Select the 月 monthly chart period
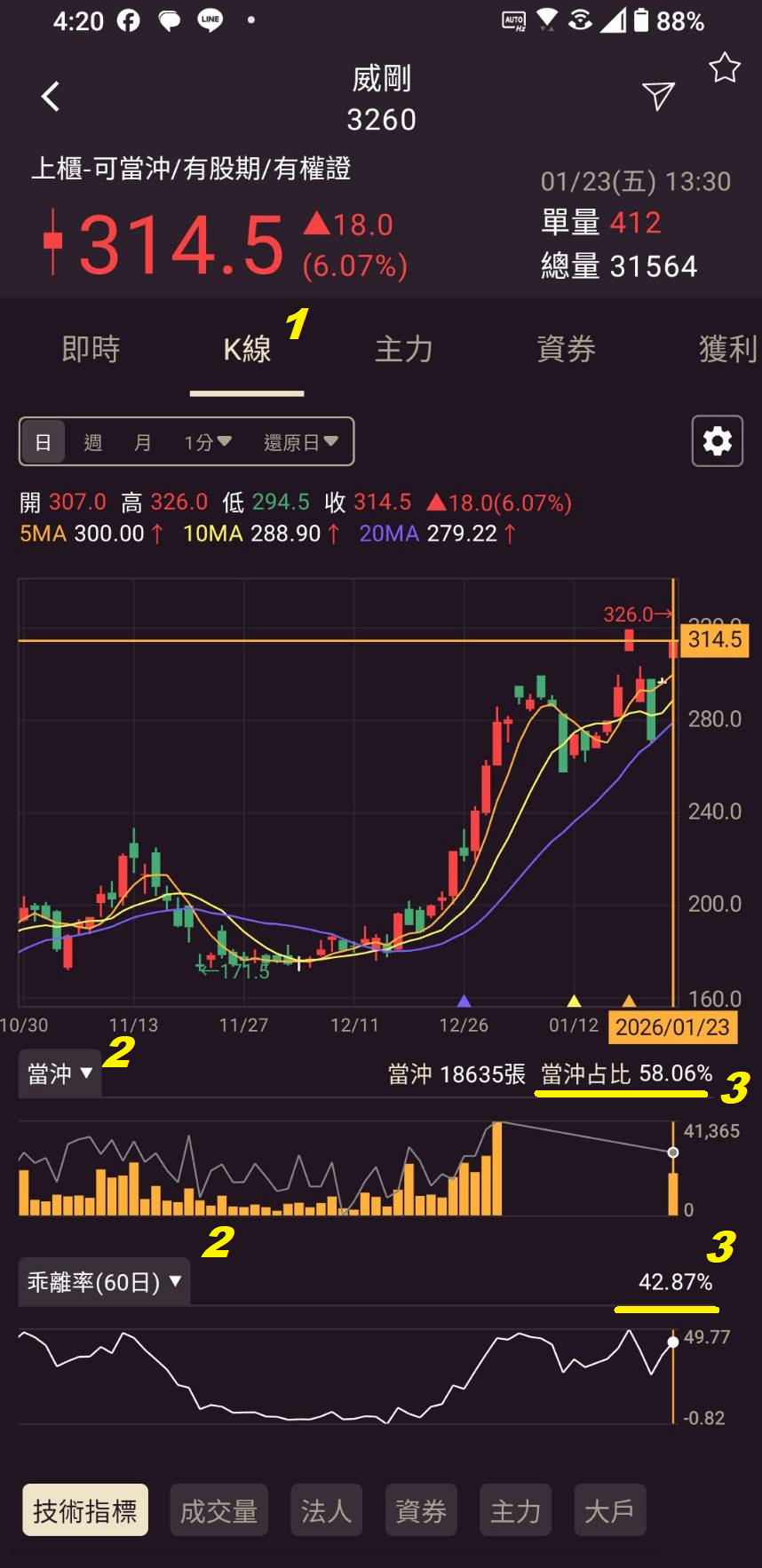 [x=142, y=441]
